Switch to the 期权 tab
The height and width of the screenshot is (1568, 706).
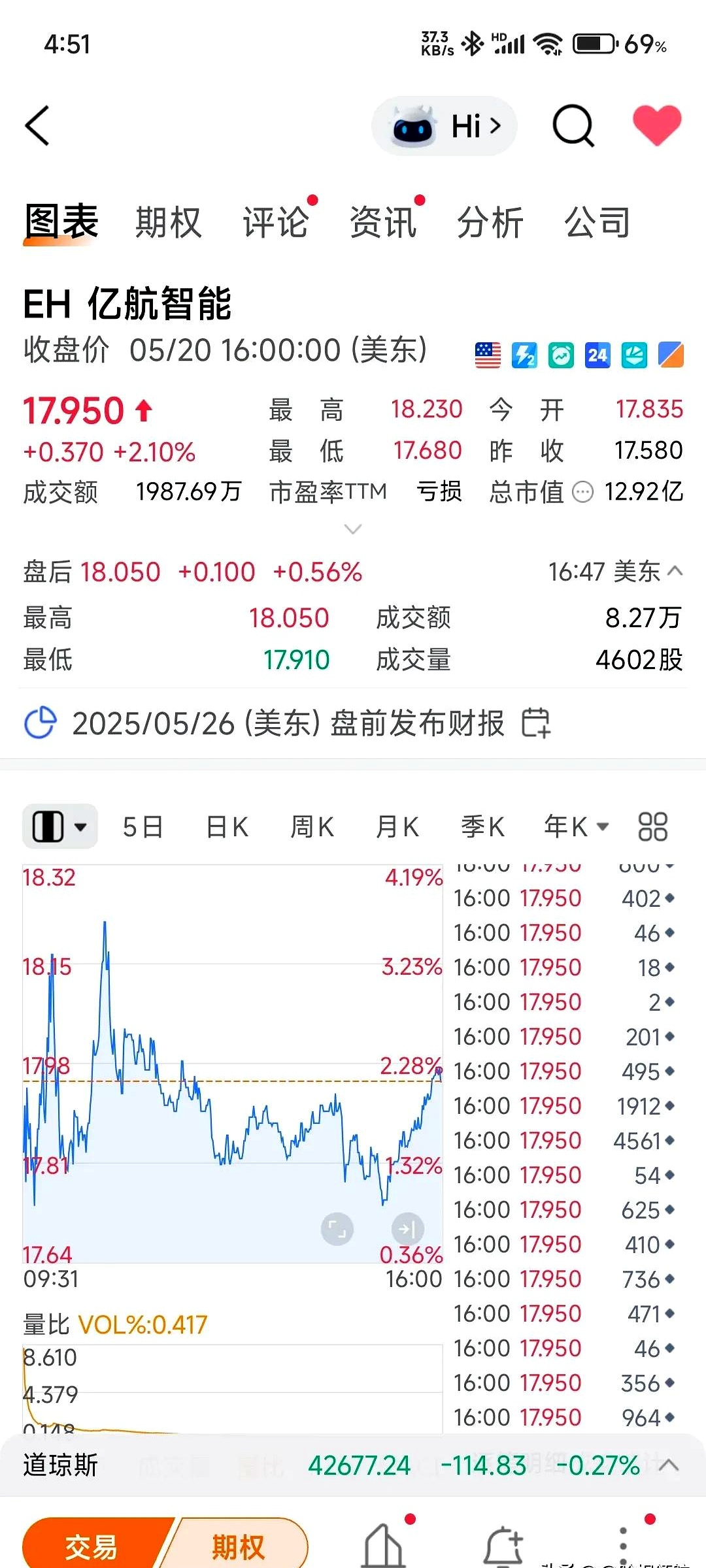click(x=168, y=221)
